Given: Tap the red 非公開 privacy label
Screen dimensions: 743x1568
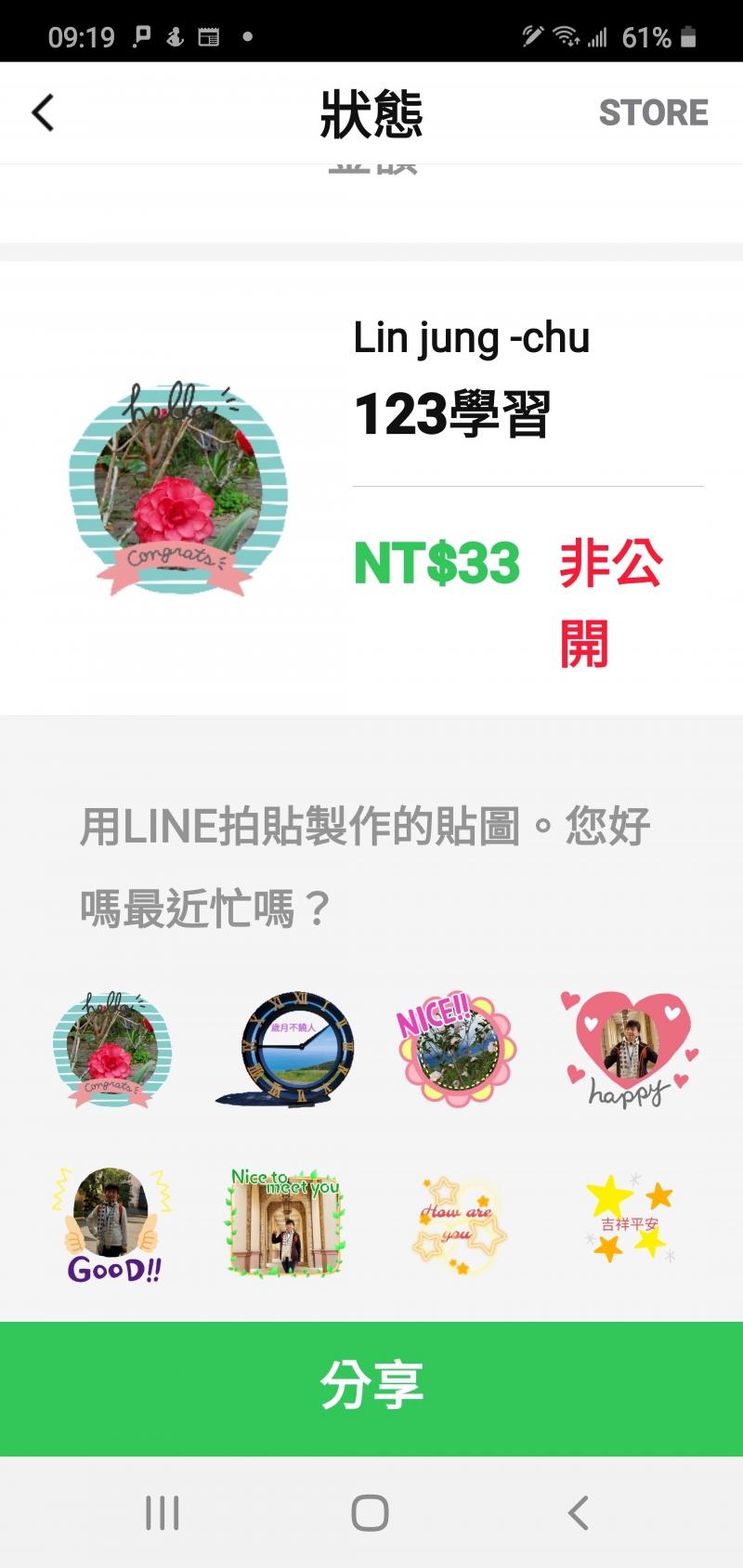Looking at the screenshot, I should tap(610, 599).
